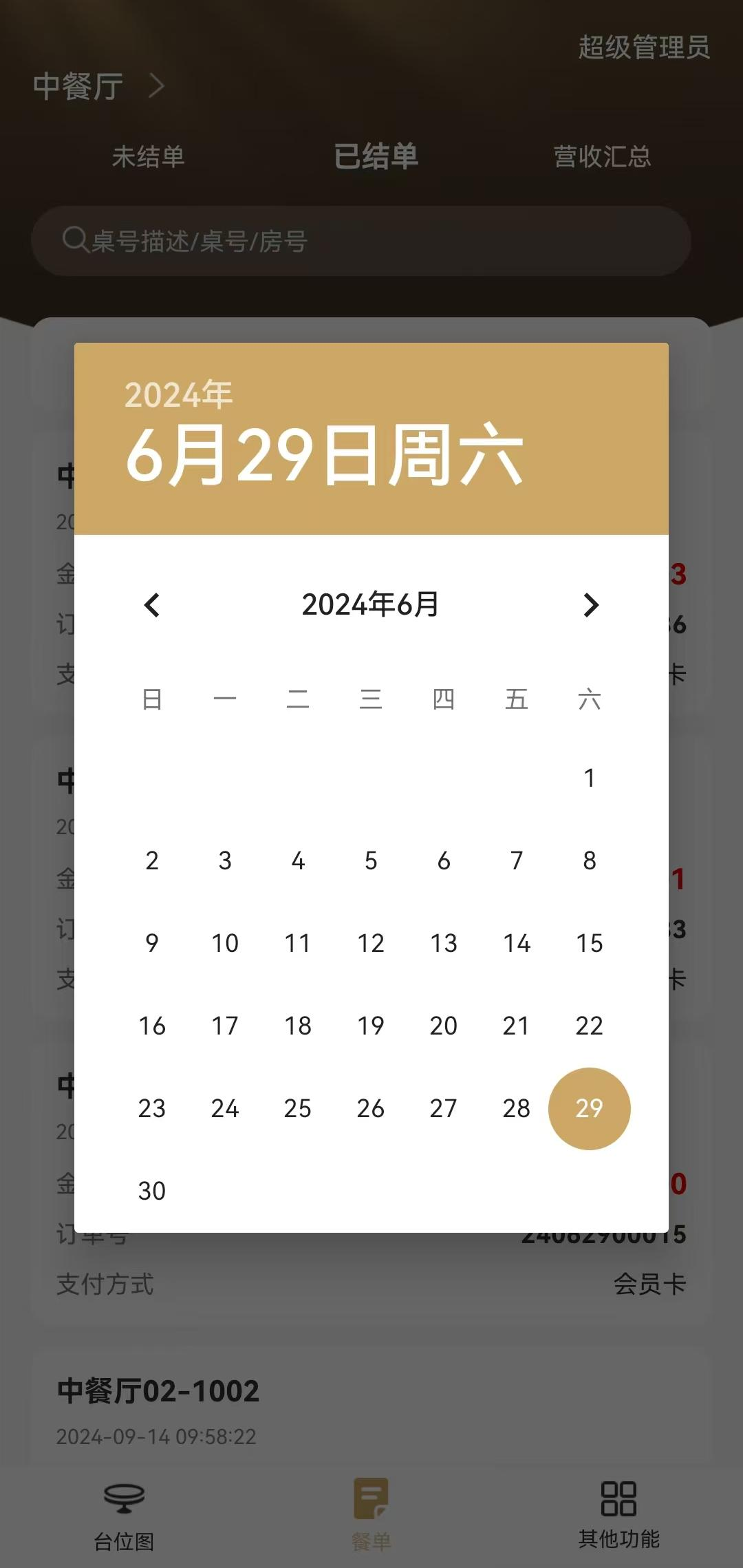Choose the 23rd of June
Viewport: 743px width, 1568px height.
152,1108
